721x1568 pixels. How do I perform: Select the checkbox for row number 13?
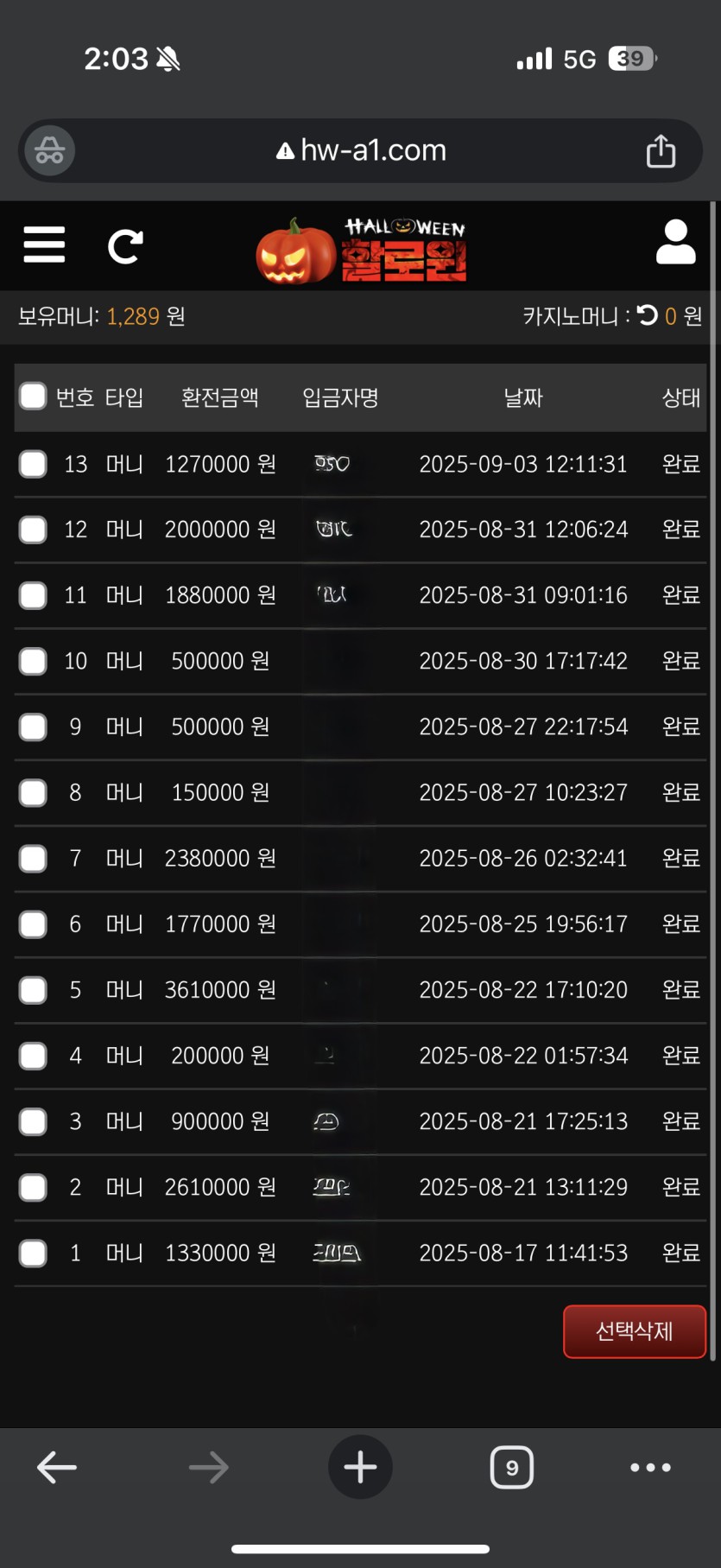point(33,464)
